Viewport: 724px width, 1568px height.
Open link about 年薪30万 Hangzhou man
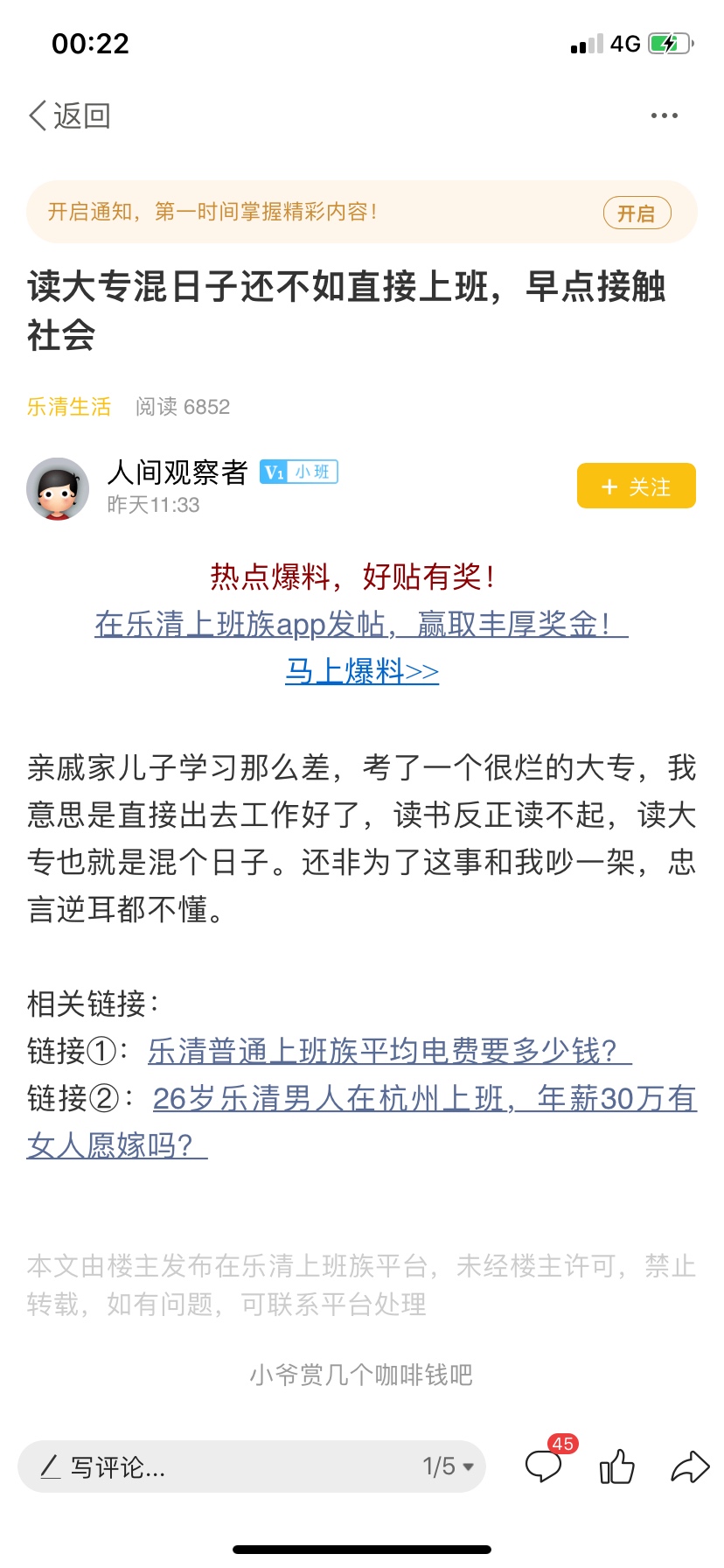click(424, 1098)
